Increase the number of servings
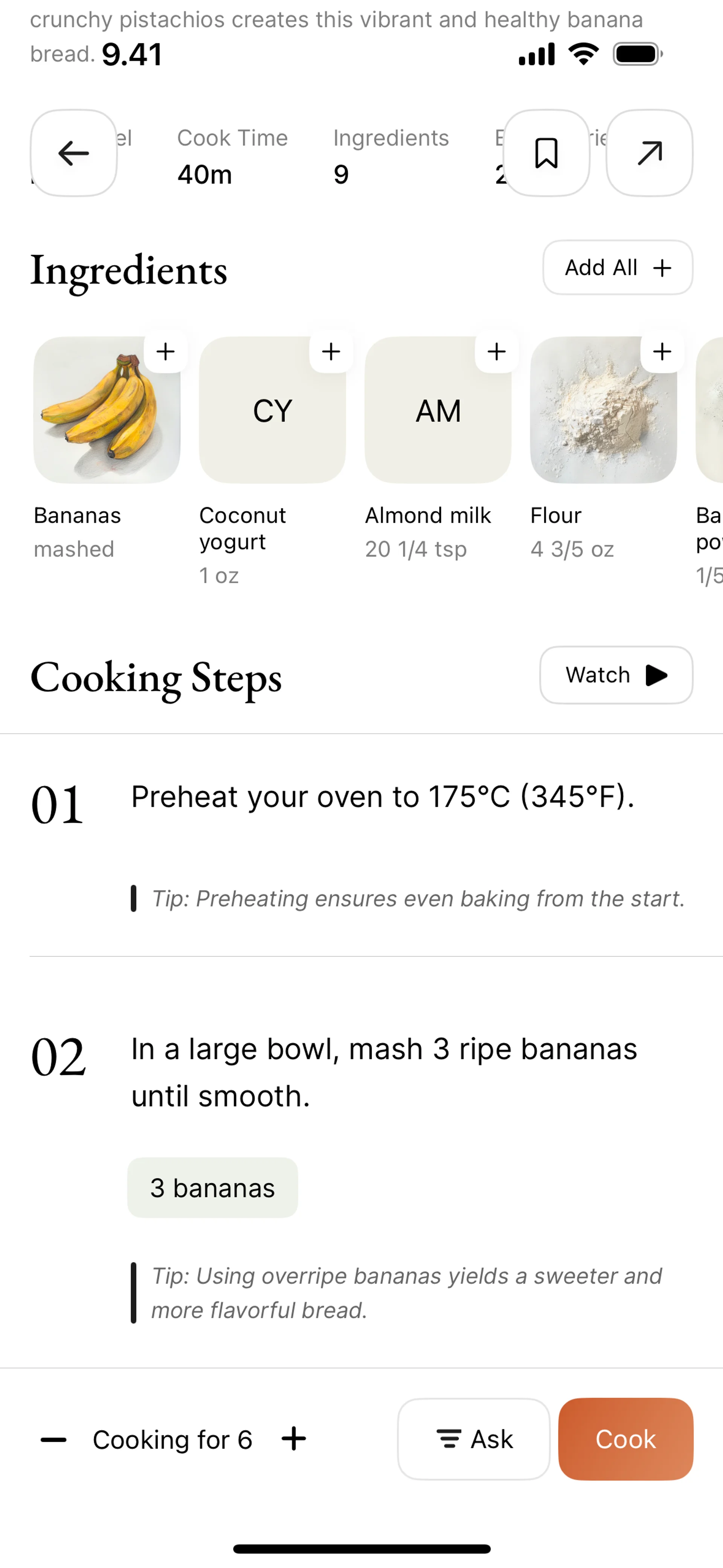The width and height of the screenshot is (723, 1568). [x=294, y=1439]
